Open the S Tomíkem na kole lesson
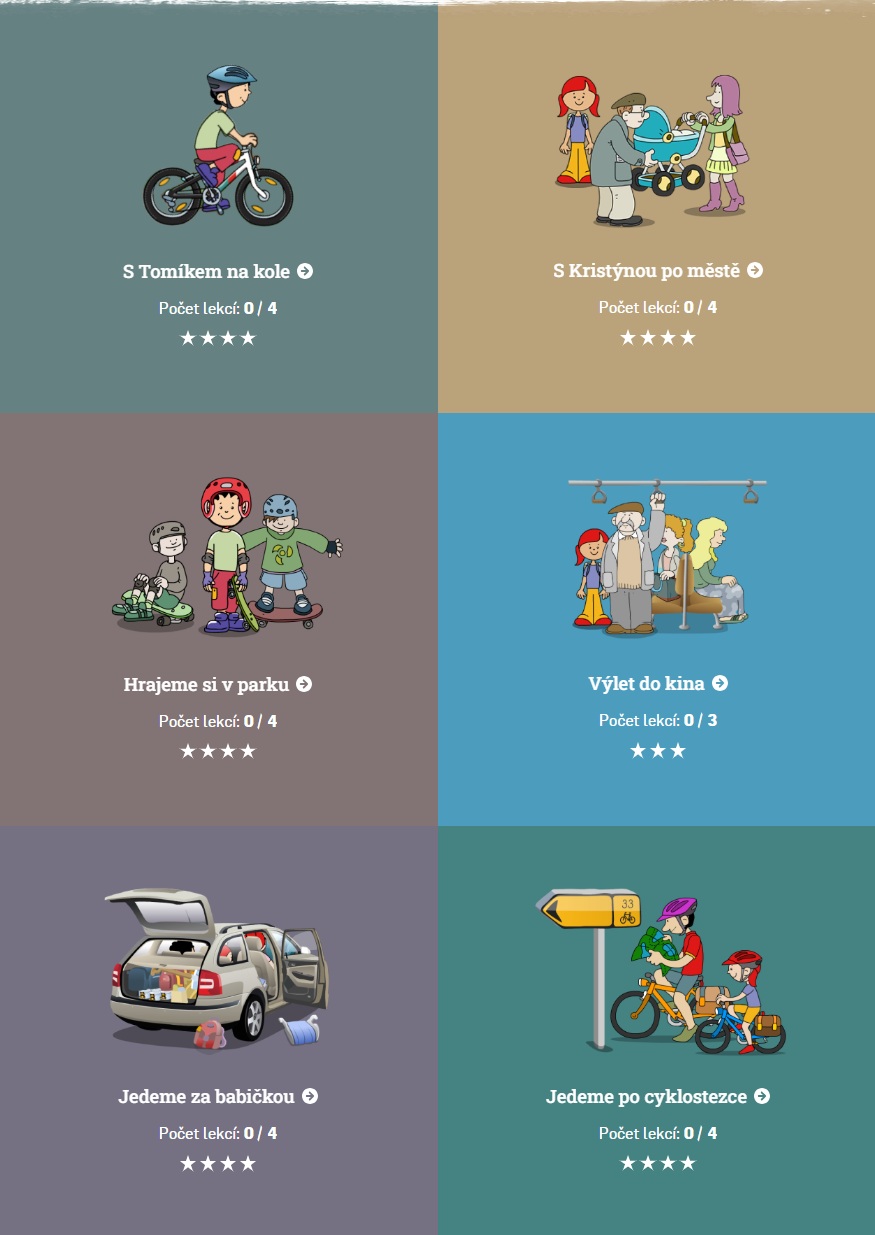 [x=217, y=271]
